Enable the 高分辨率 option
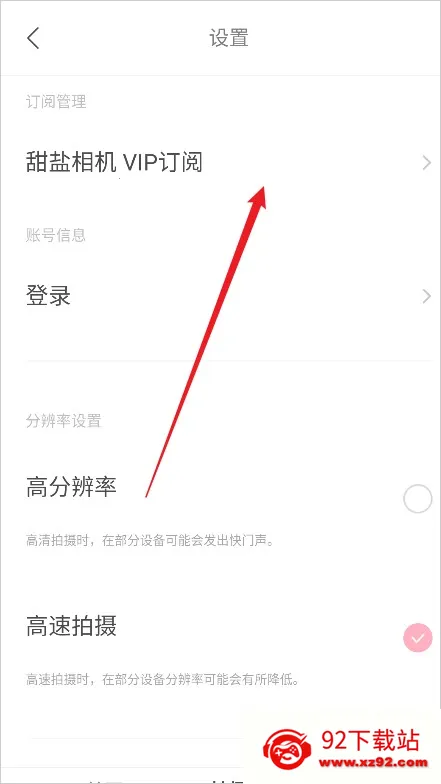This screenshot has height=784, width=441. [418, 498]
